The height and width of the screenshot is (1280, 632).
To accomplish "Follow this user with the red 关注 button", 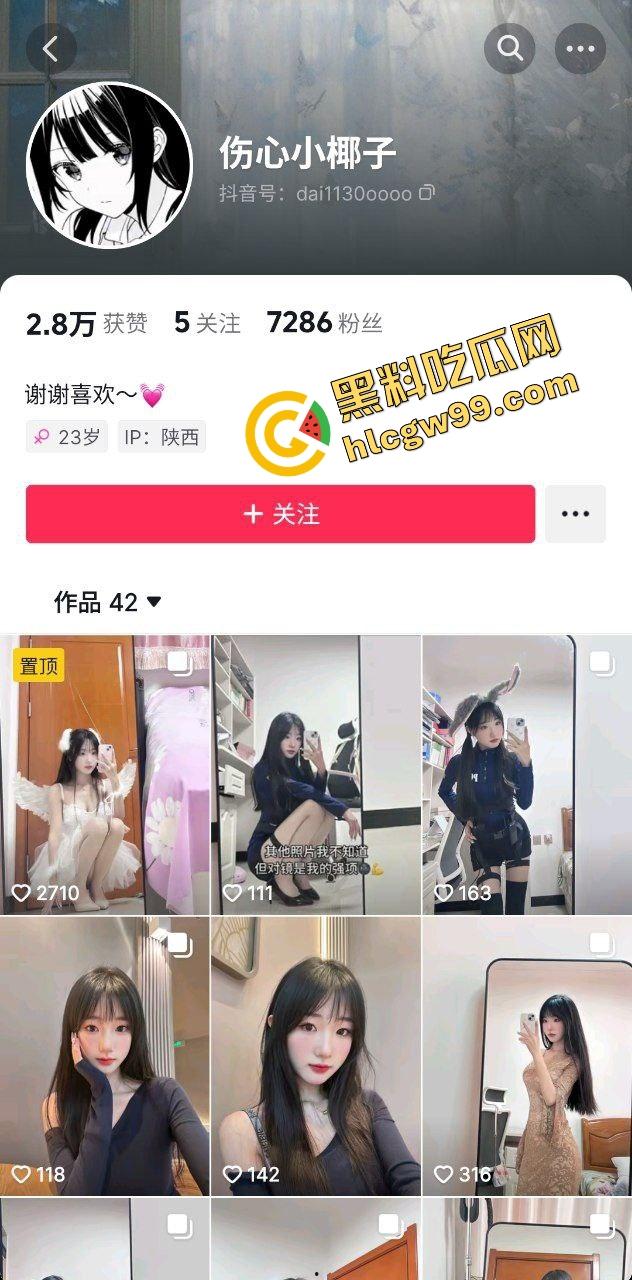I will click(x=280, y=514).
